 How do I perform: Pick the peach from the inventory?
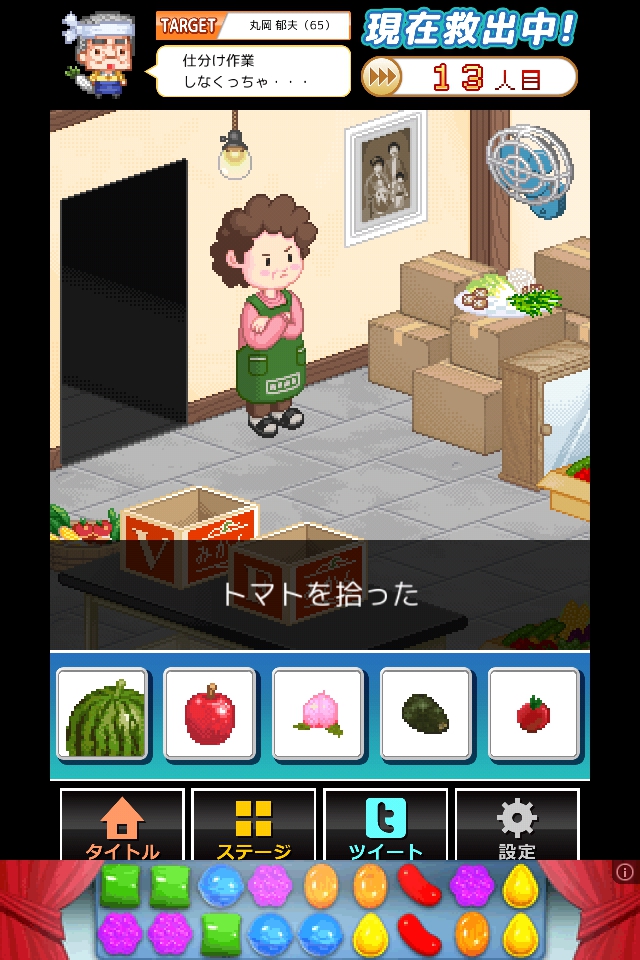318,716
